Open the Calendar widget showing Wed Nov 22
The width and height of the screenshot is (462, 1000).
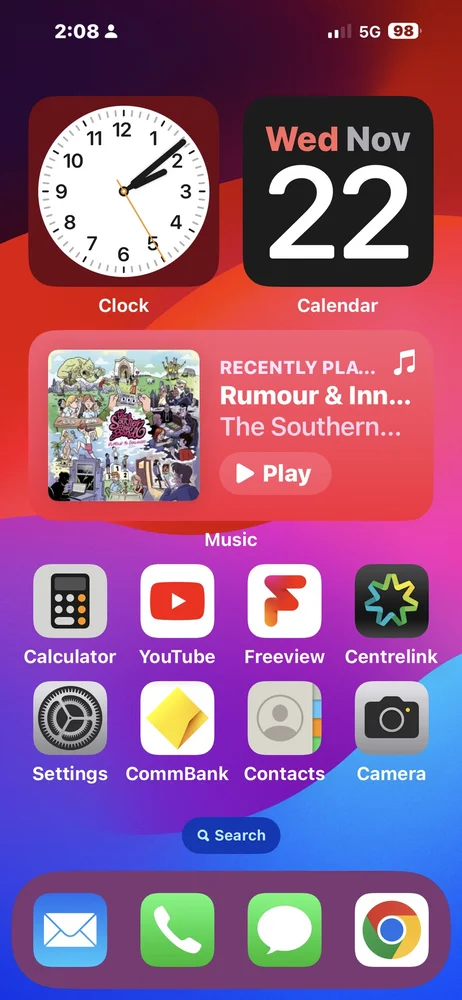pyautogui.click(x=338, y=191)
